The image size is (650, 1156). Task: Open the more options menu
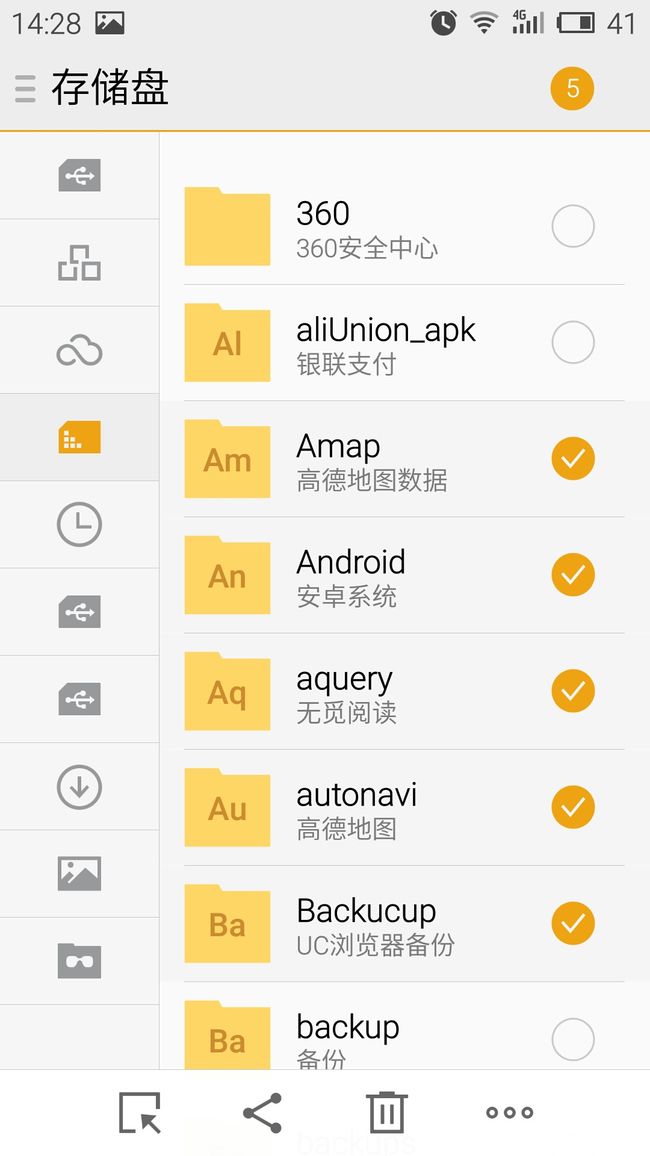pos(509,1113)
